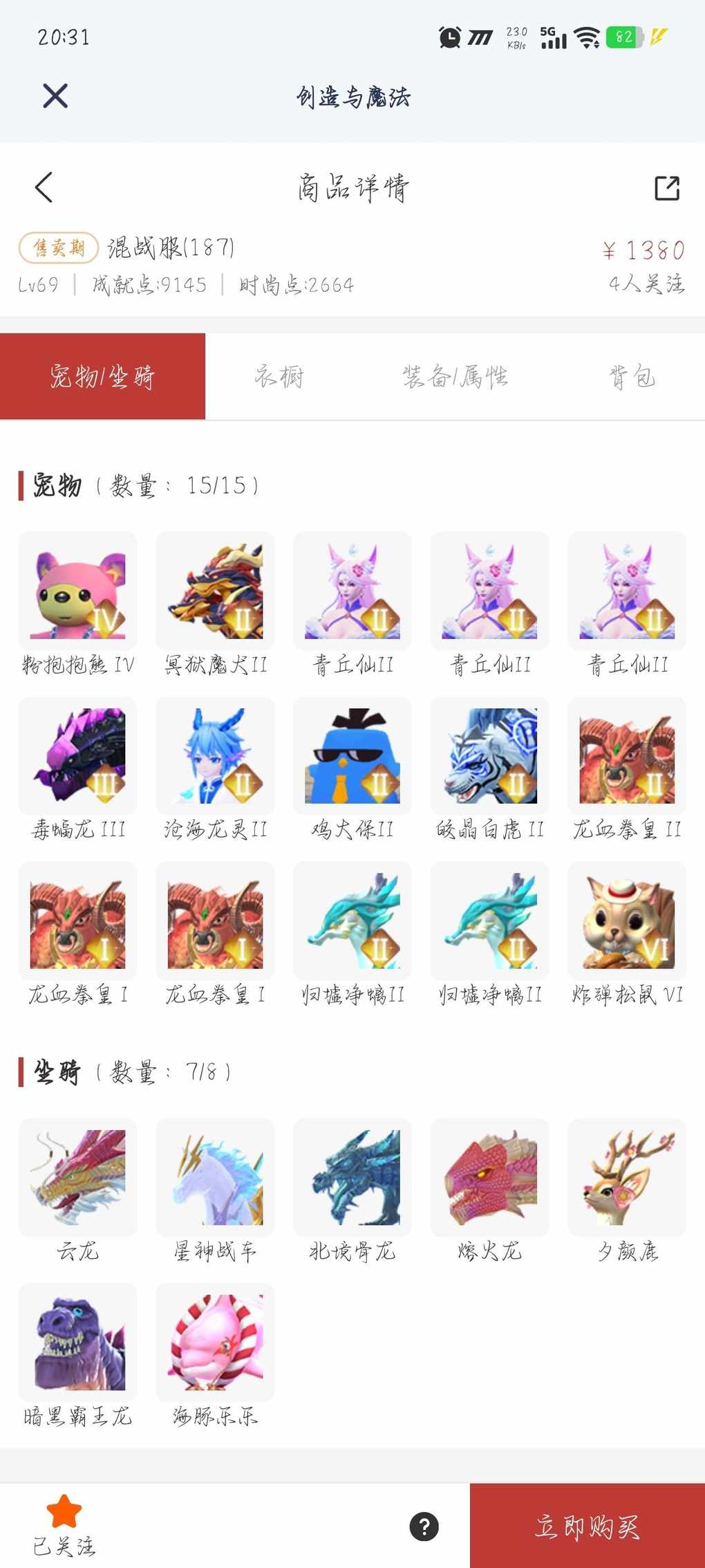705x1568 pixels.
Task: View the 粉抱抱熊 IV pet
Action: point(77,592)
